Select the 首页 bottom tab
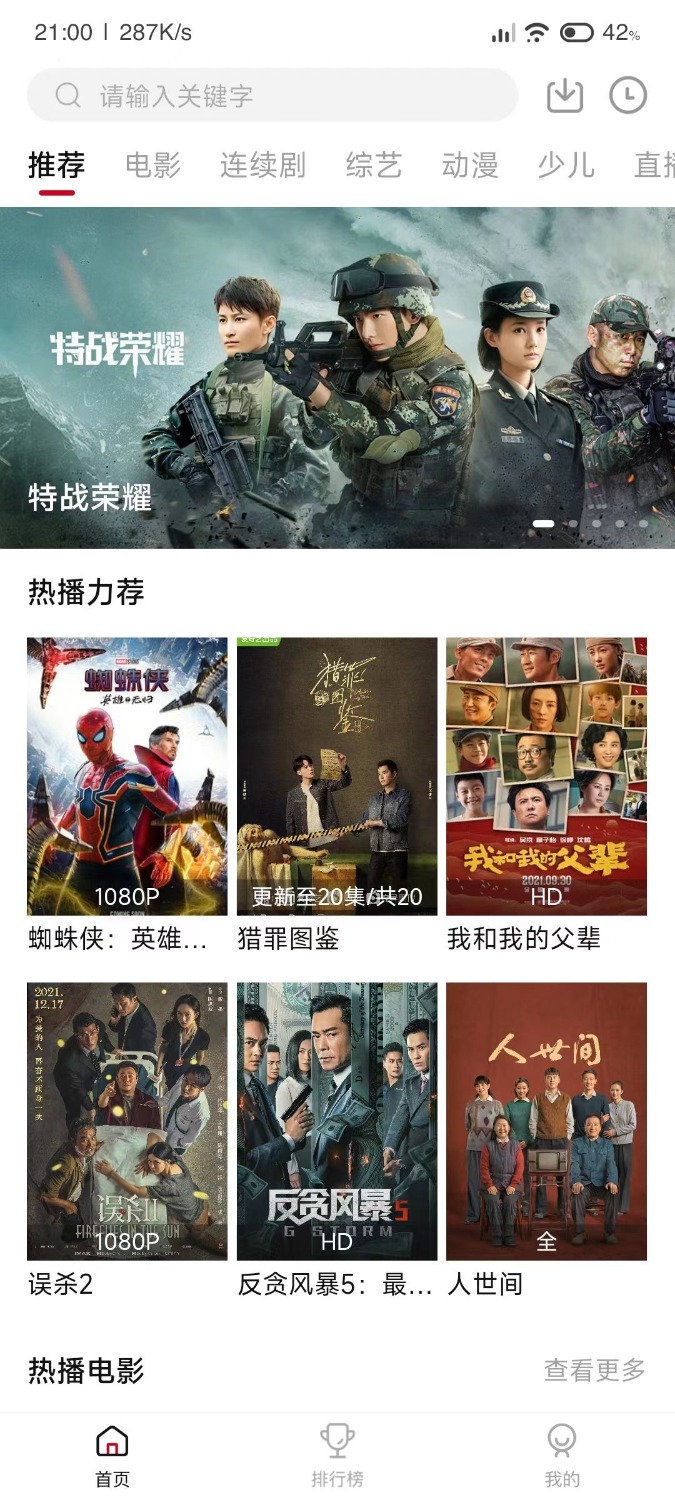 point(112,1455)
